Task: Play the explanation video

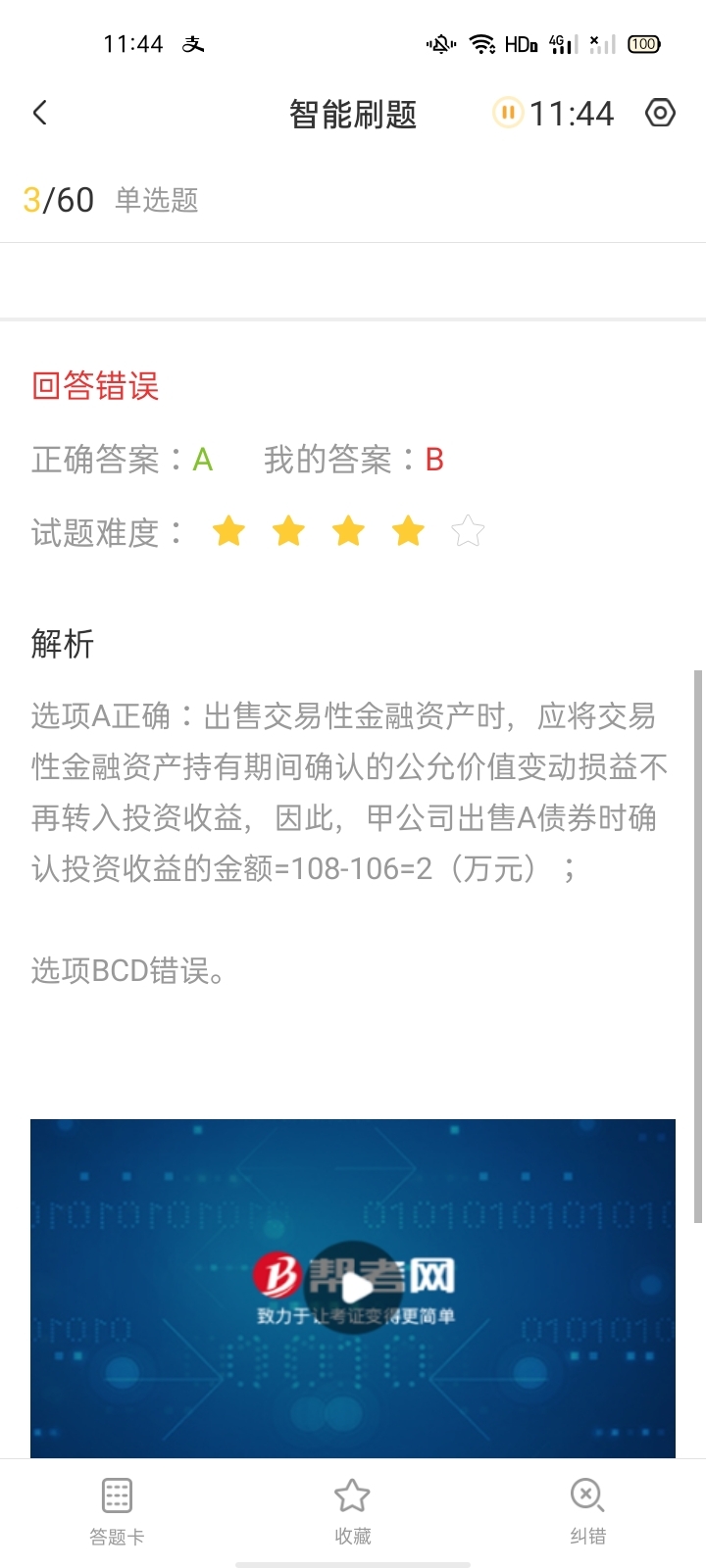Action: click(353, 1288)
